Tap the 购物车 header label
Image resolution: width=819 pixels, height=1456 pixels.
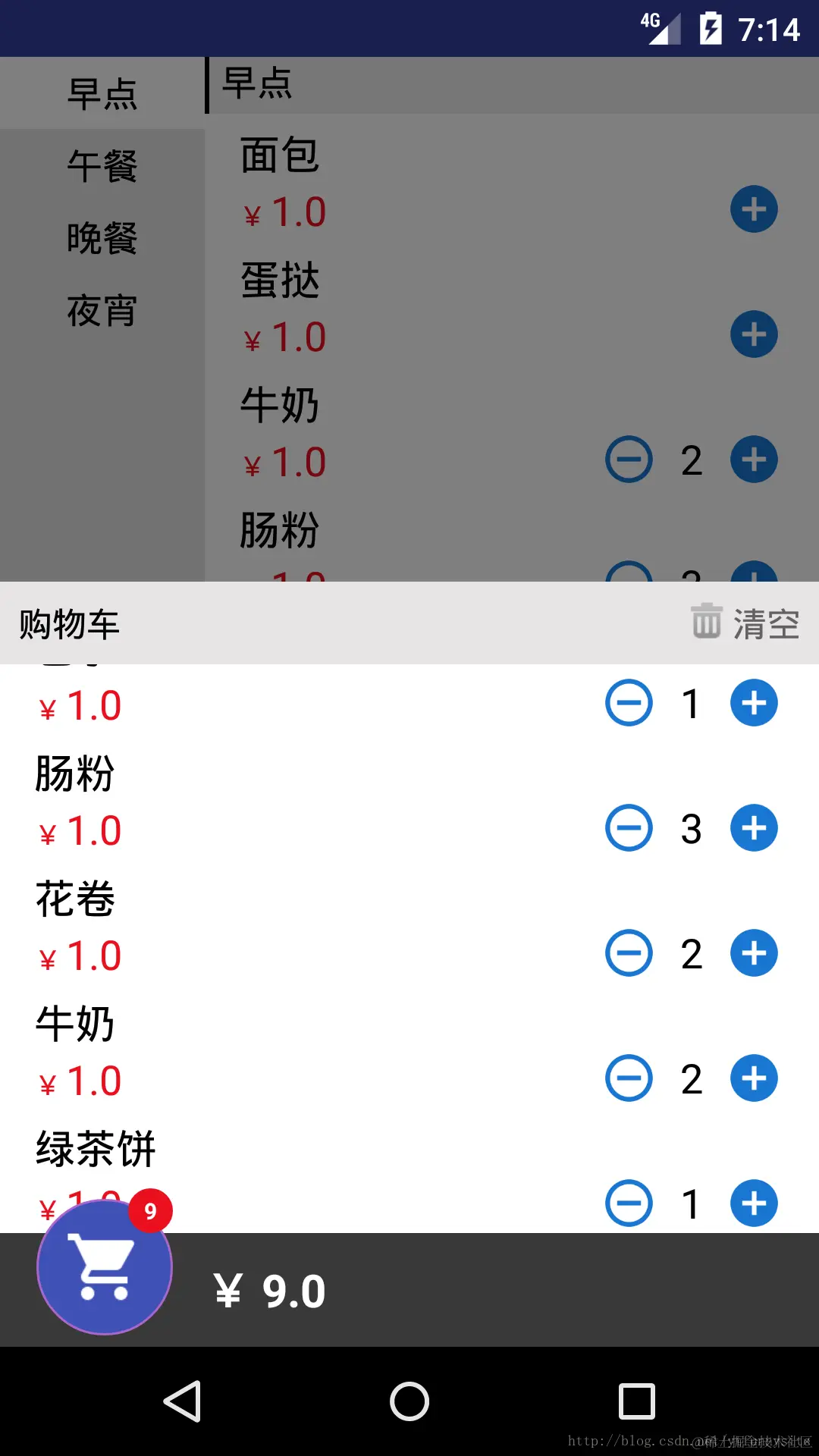[x=69, y=626]
